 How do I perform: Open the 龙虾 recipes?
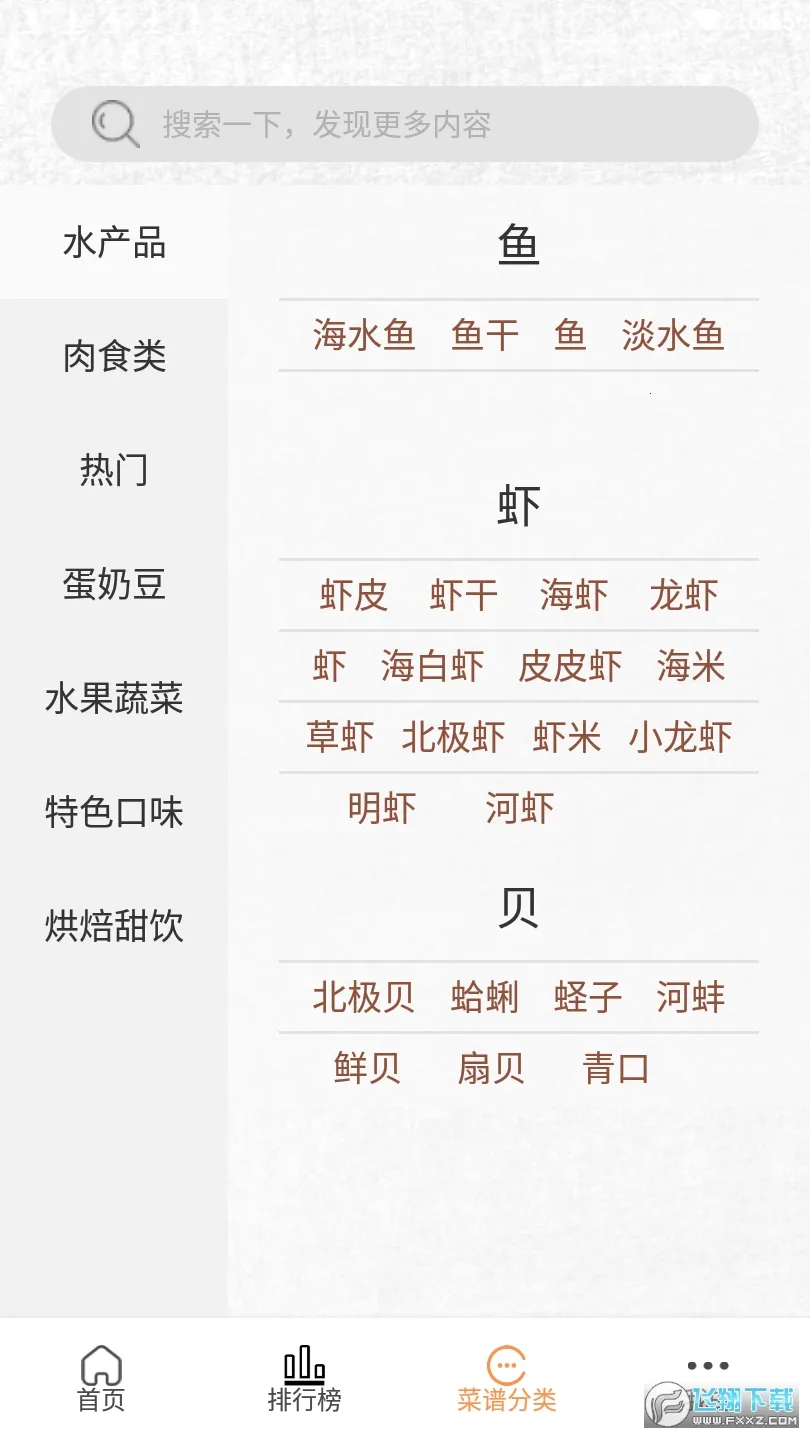tap(684, 595)
